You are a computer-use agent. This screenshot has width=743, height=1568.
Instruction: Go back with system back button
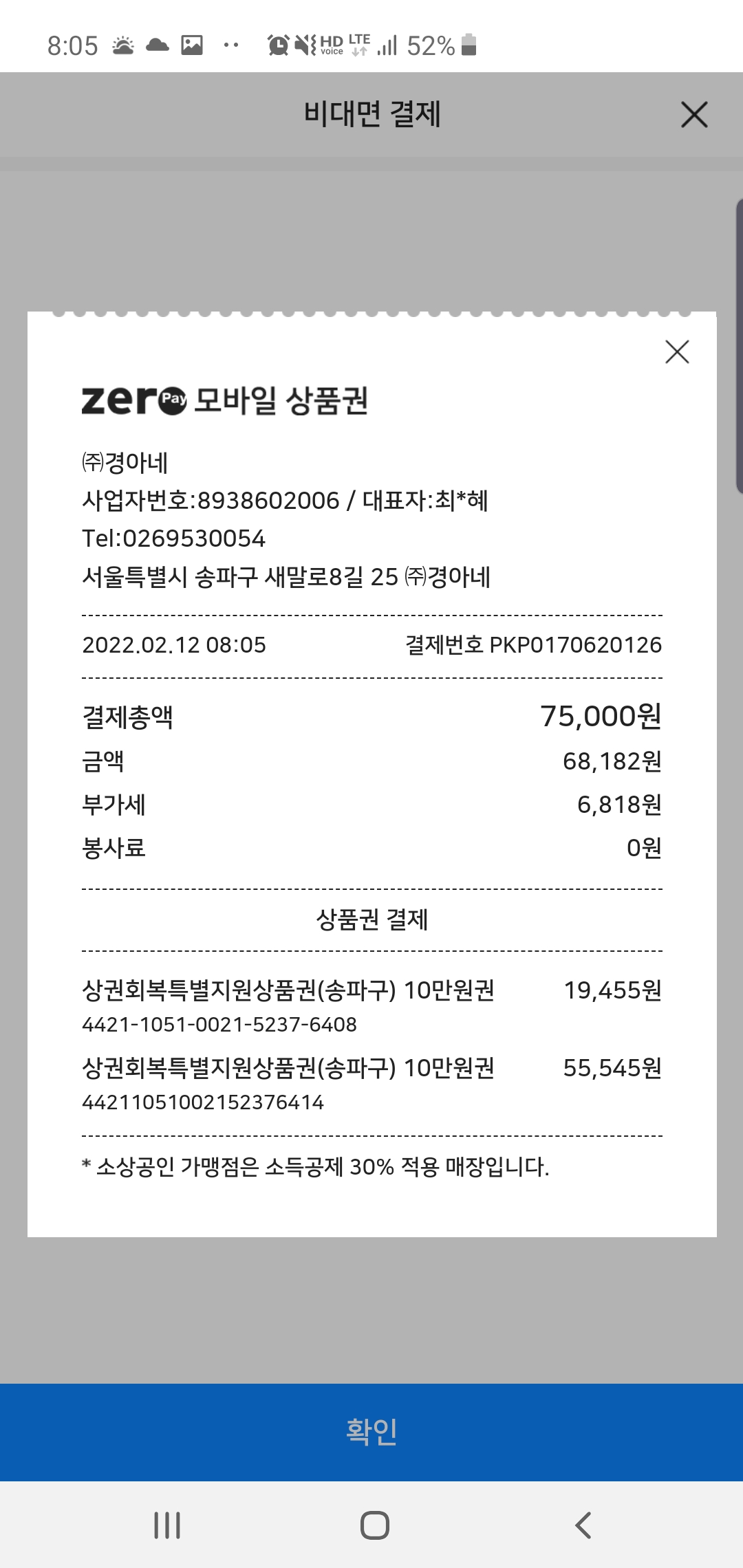pyautogui.click(x=583, y=1525)
